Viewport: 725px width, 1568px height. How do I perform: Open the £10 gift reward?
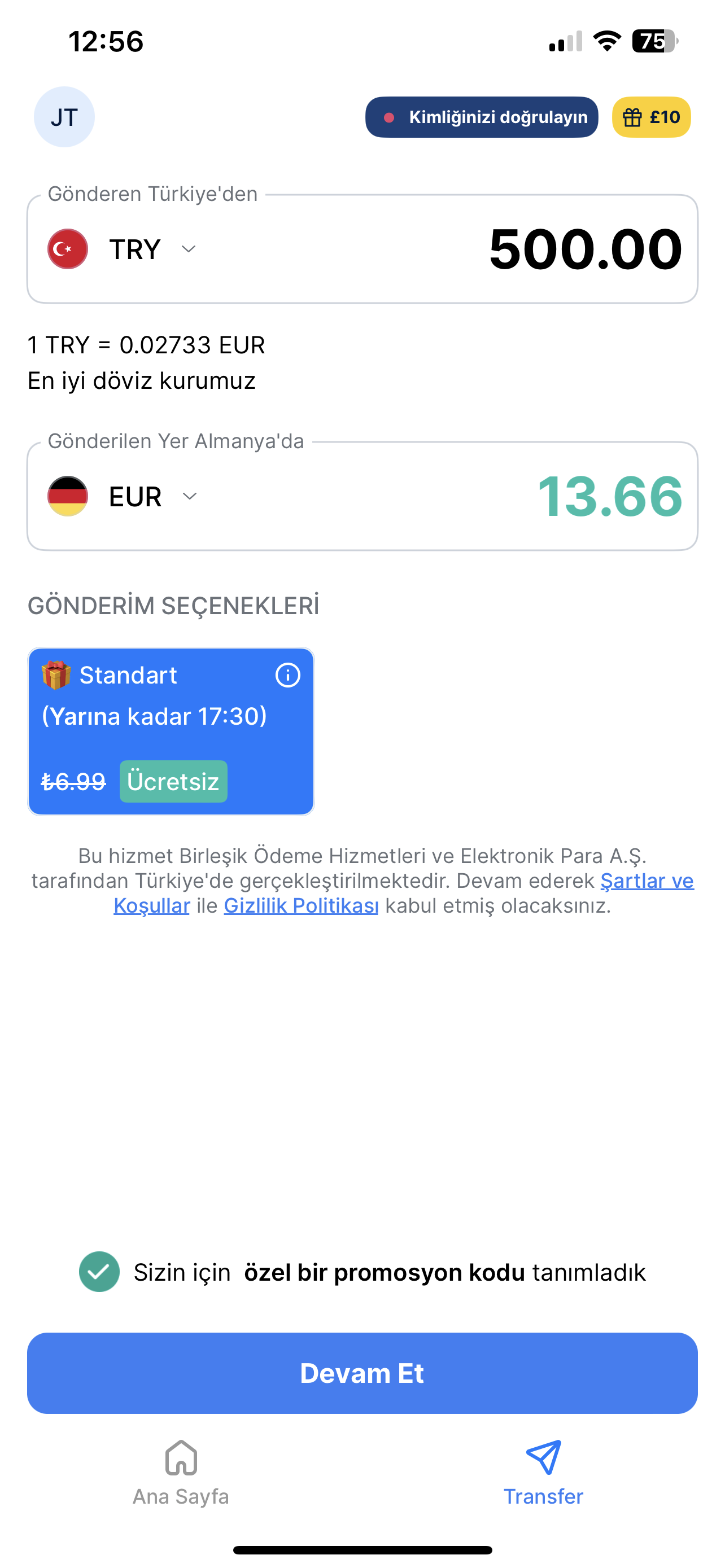pos(652,117)
